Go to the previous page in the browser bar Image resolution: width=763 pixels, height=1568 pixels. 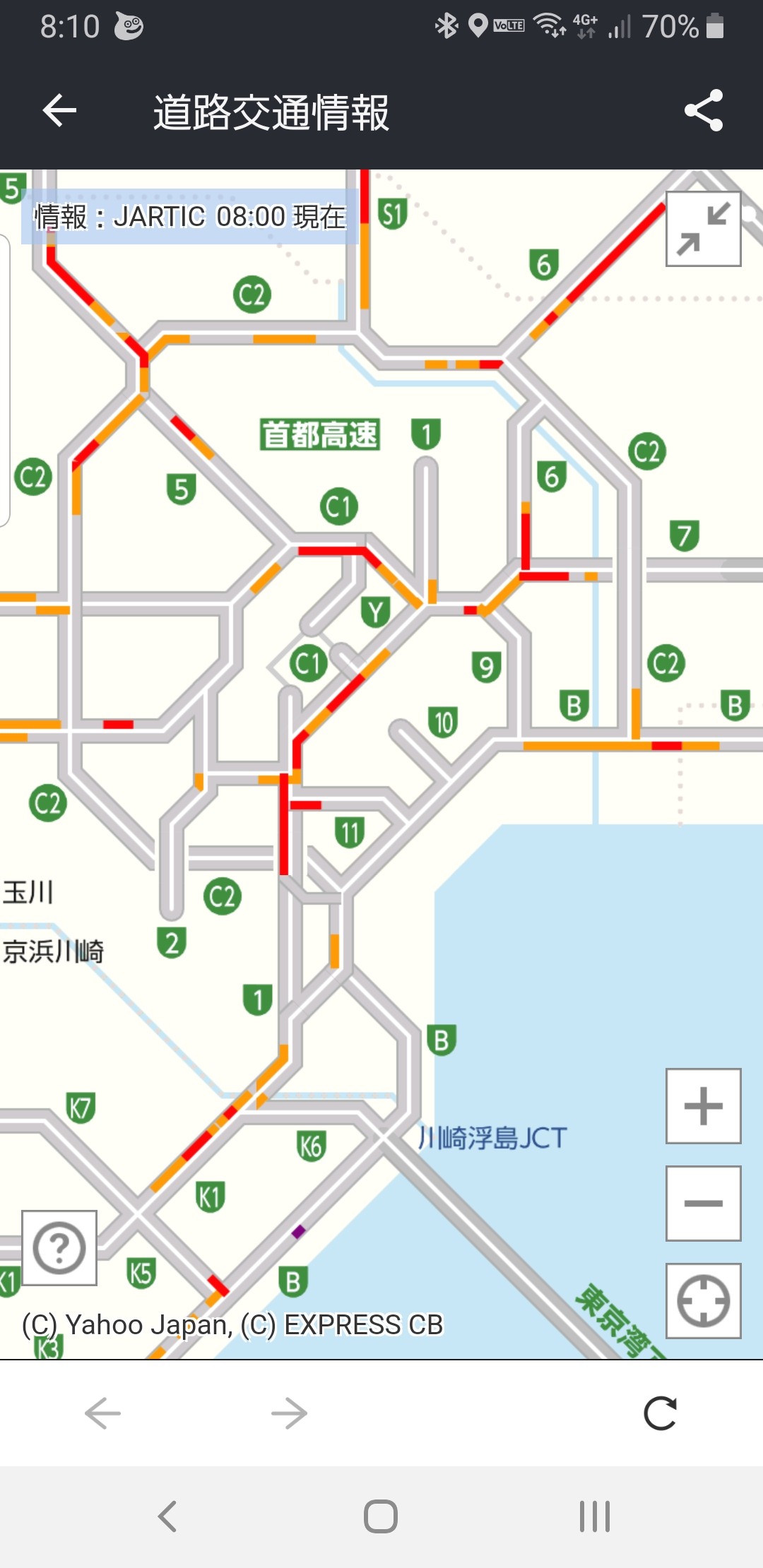pyautogui.click(x=103, y=1413)
